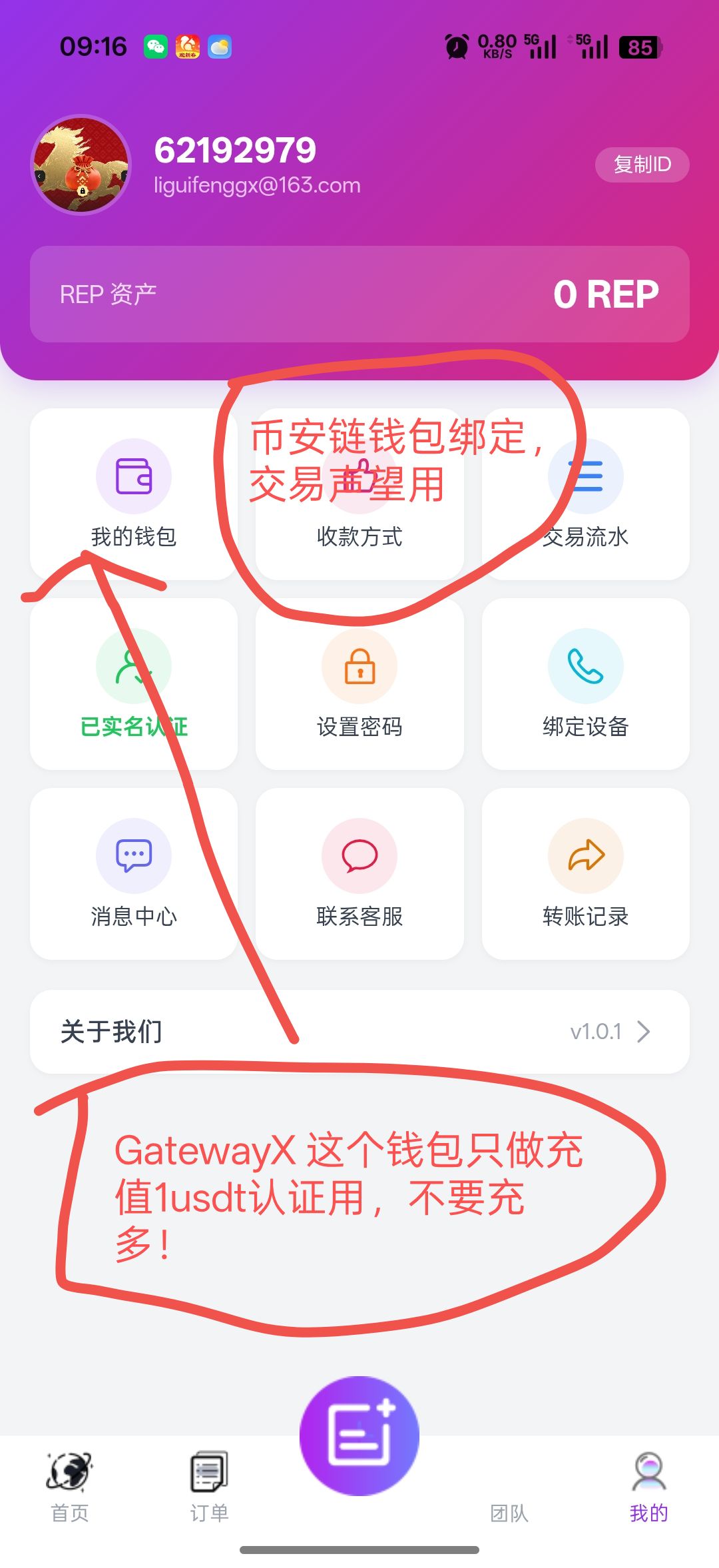Contact 联系客服 customer service
This screenshot has height=1568, width=719.
(359, 874)
